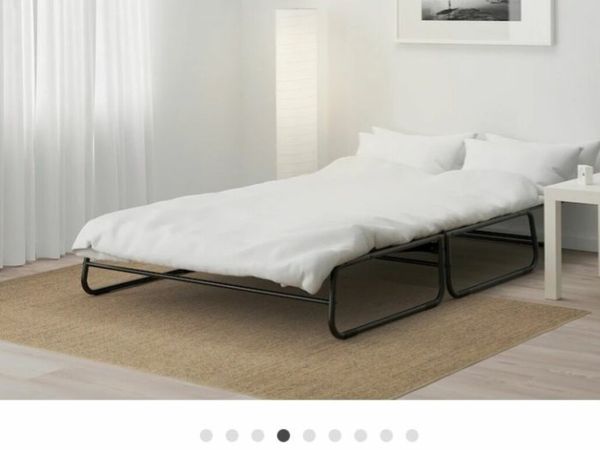Viewport: 600px width, 450px height.
Task: Select the last carousel indicator dot
Action: tap(412, 435)
